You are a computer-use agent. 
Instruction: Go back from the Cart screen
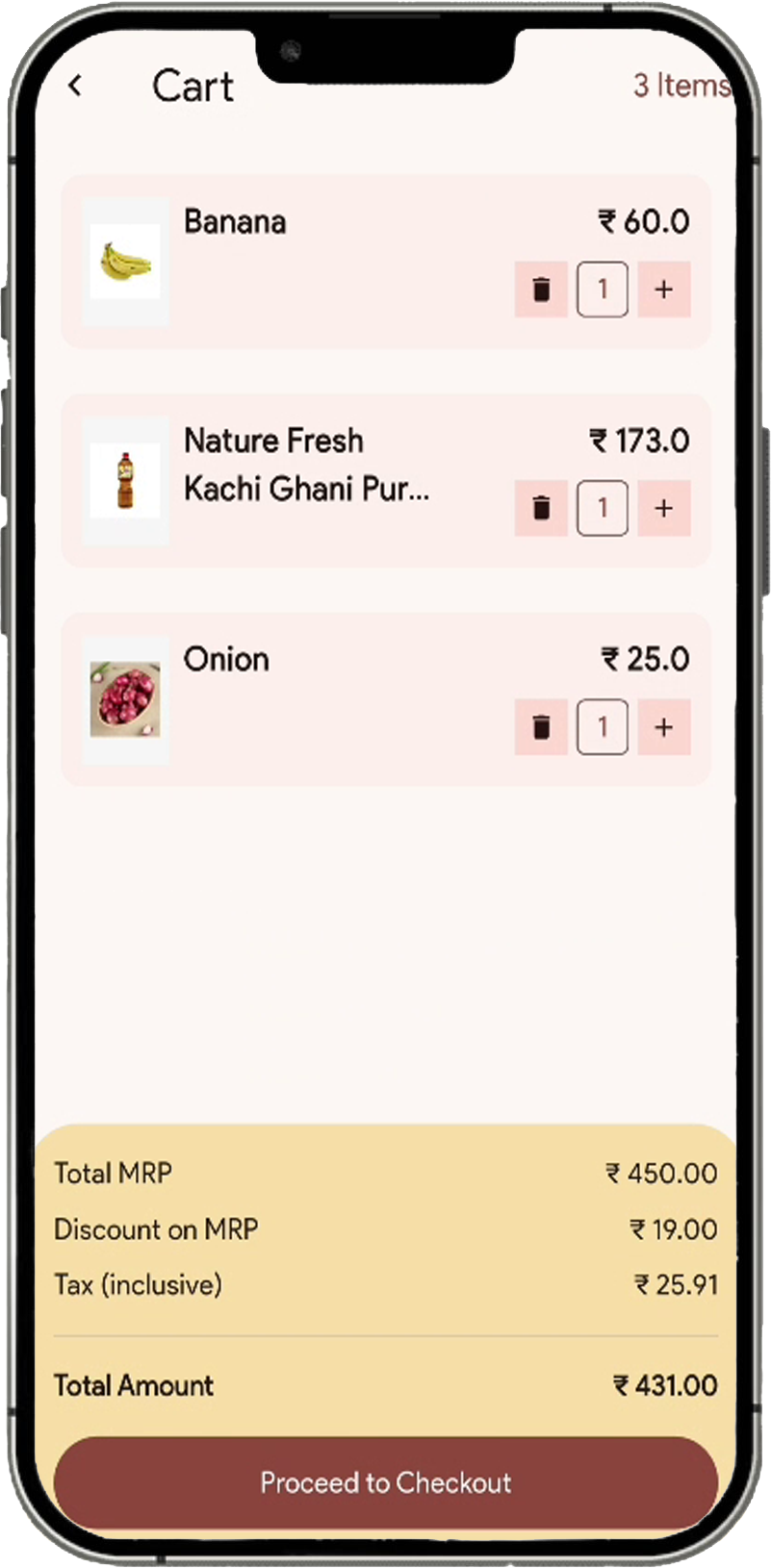tap(75, 86)
